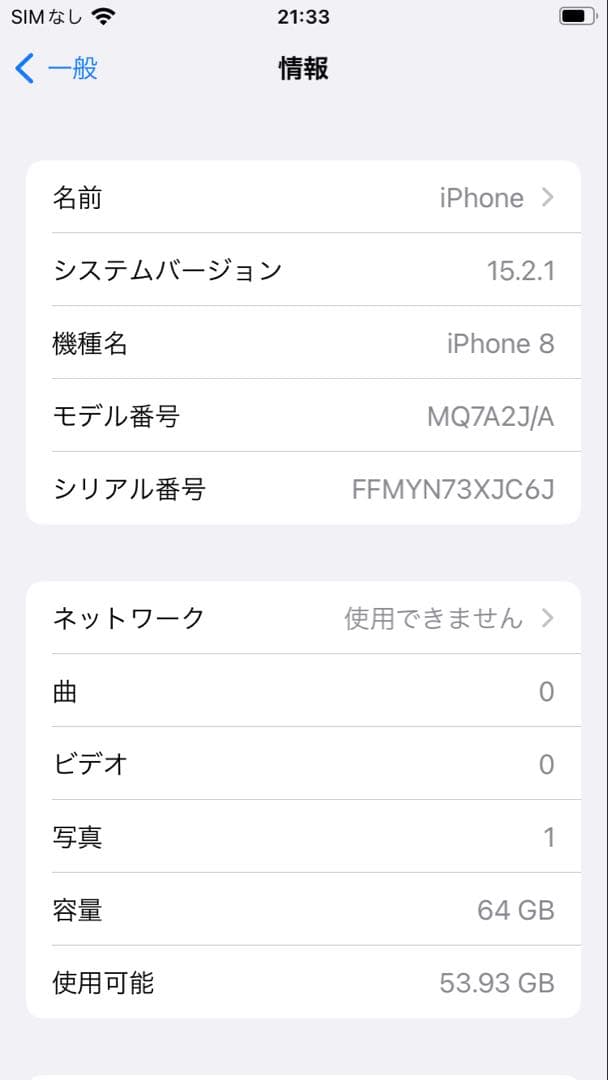608x1080 pixels.
Task: Tap the モデル番号 row to switch format
Action: click(303, 416)
